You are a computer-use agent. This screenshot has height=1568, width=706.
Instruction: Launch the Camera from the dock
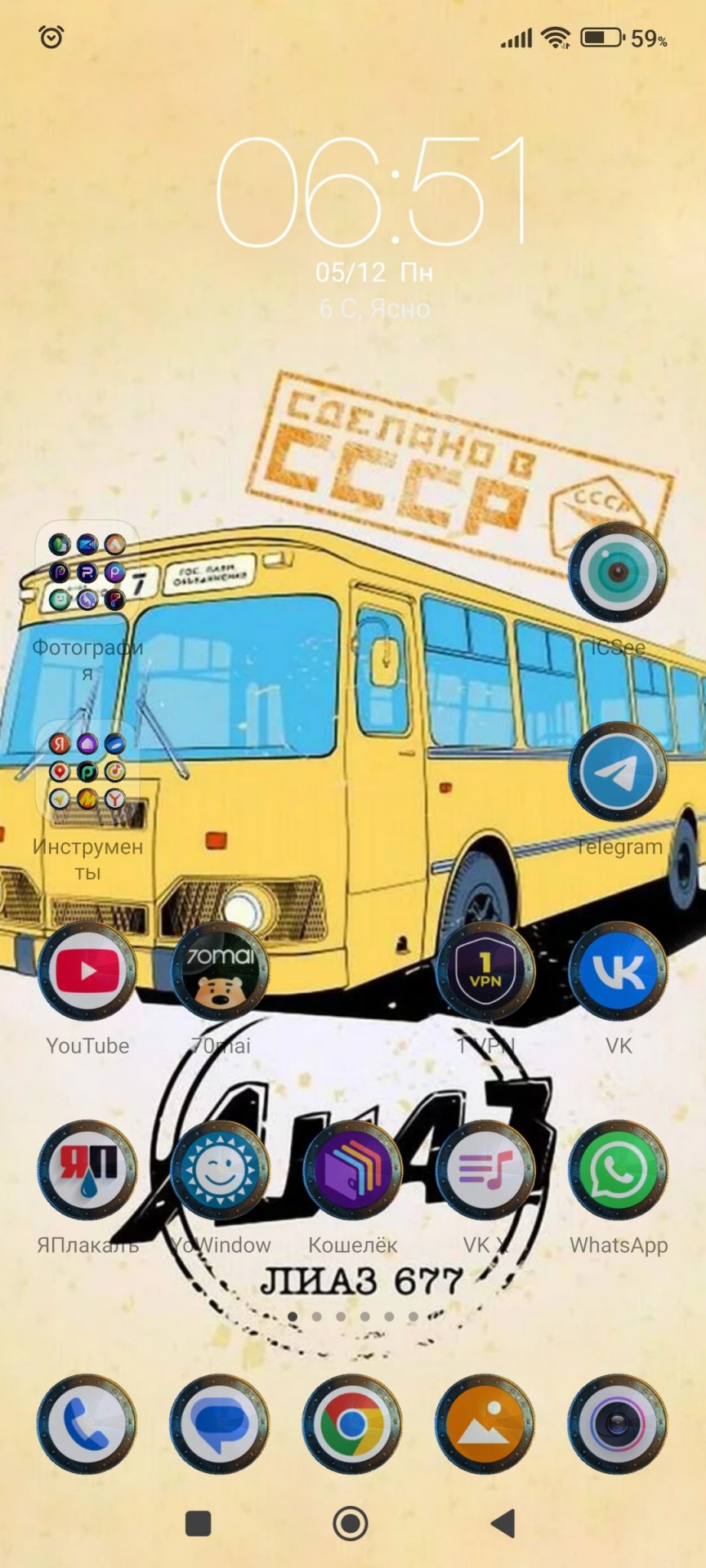(x=618, y=1424)
